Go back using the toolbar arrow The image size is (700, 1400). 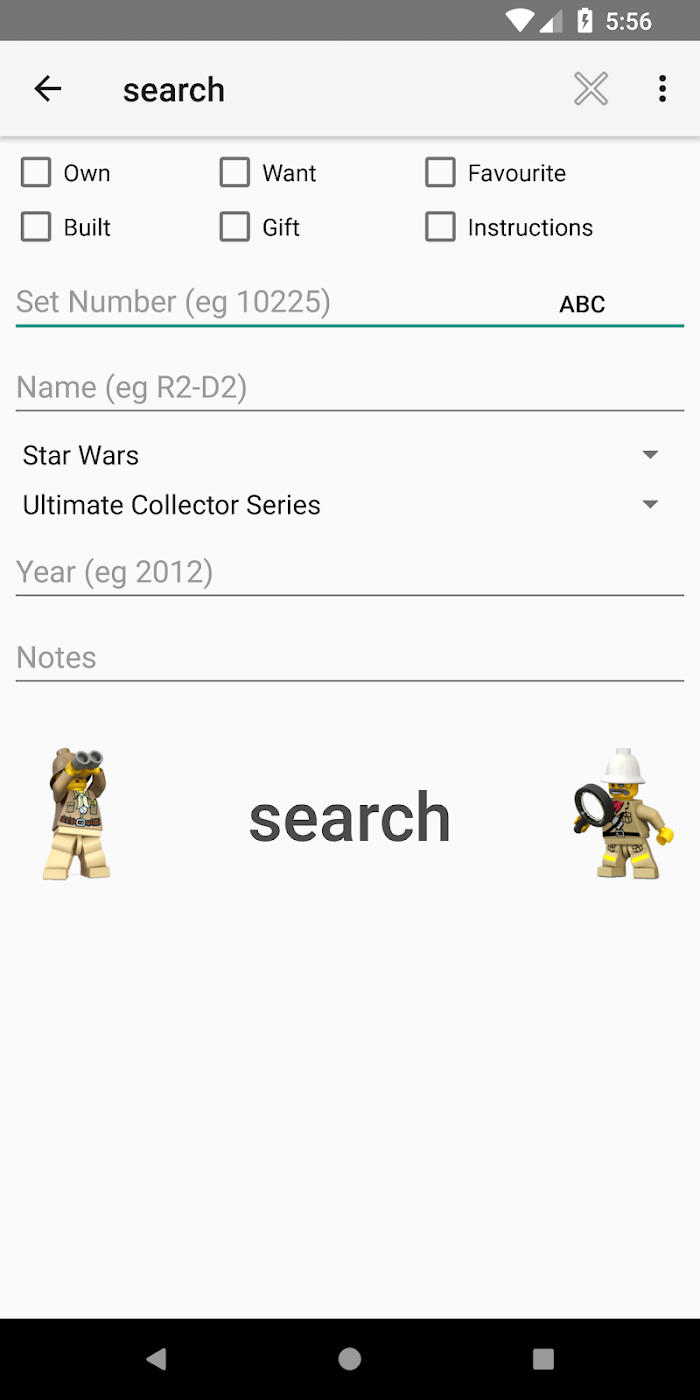[48, 89]
